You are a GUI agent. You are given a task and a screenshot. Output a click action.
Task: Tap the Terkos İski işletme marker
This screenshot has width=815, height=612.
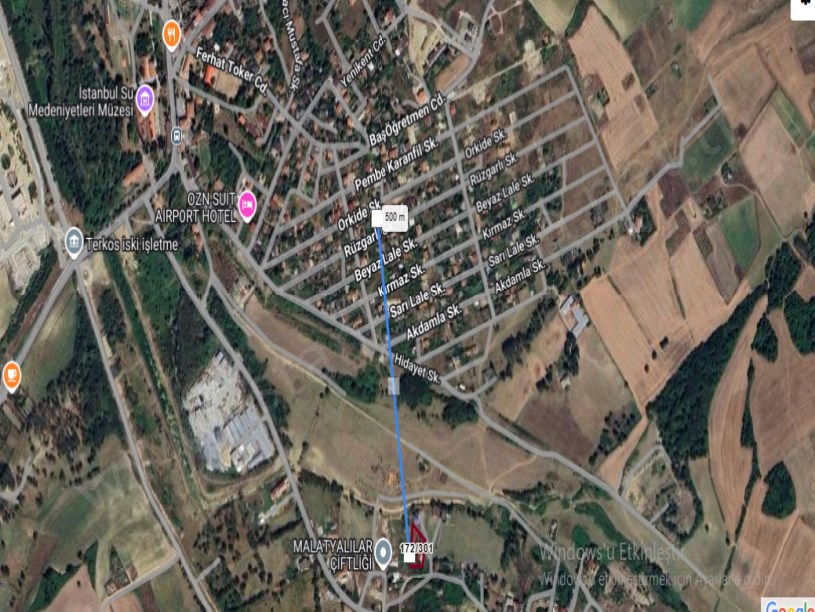click(73, 241)
